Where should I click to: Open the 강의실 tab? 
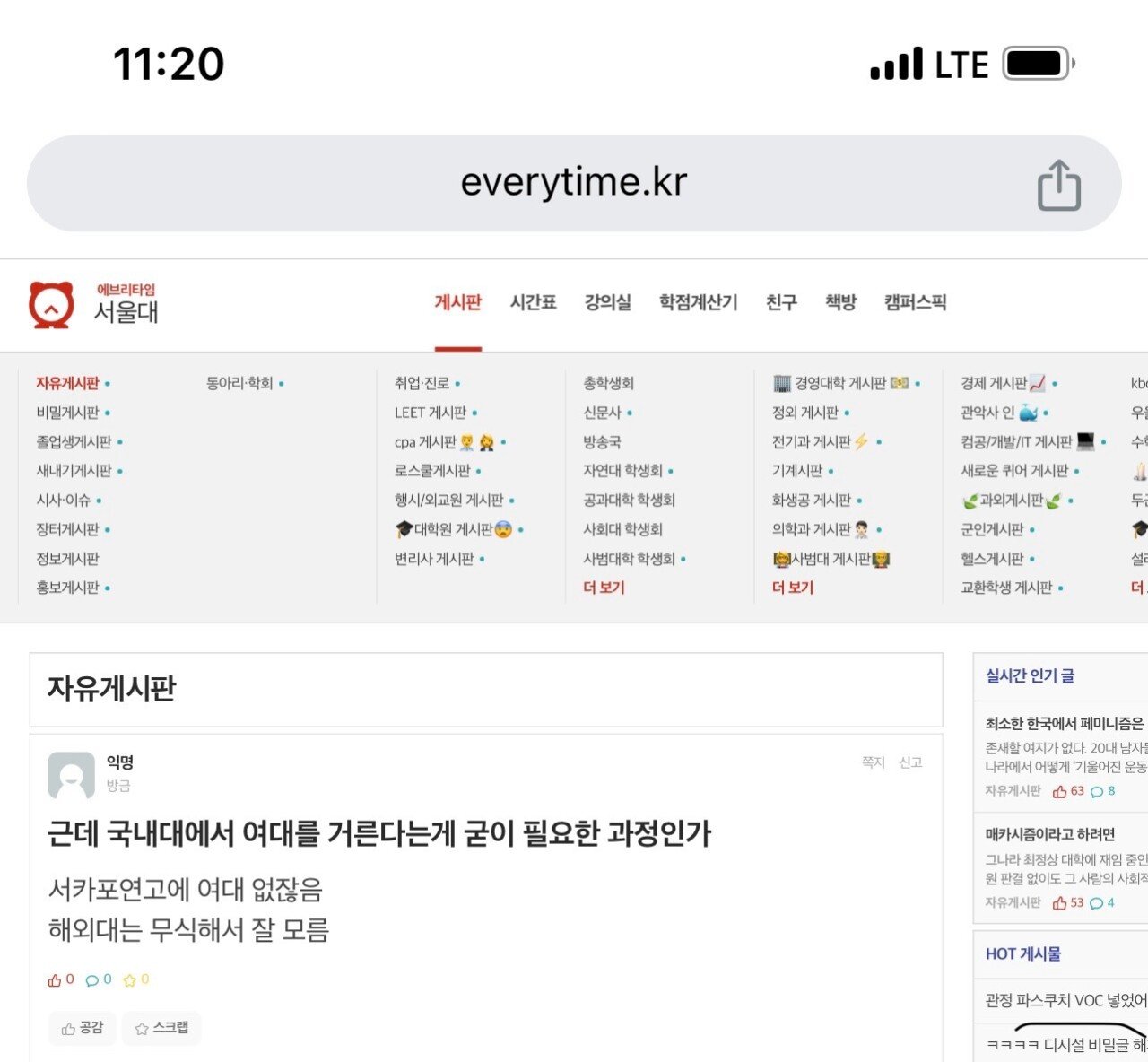(607, 302)
